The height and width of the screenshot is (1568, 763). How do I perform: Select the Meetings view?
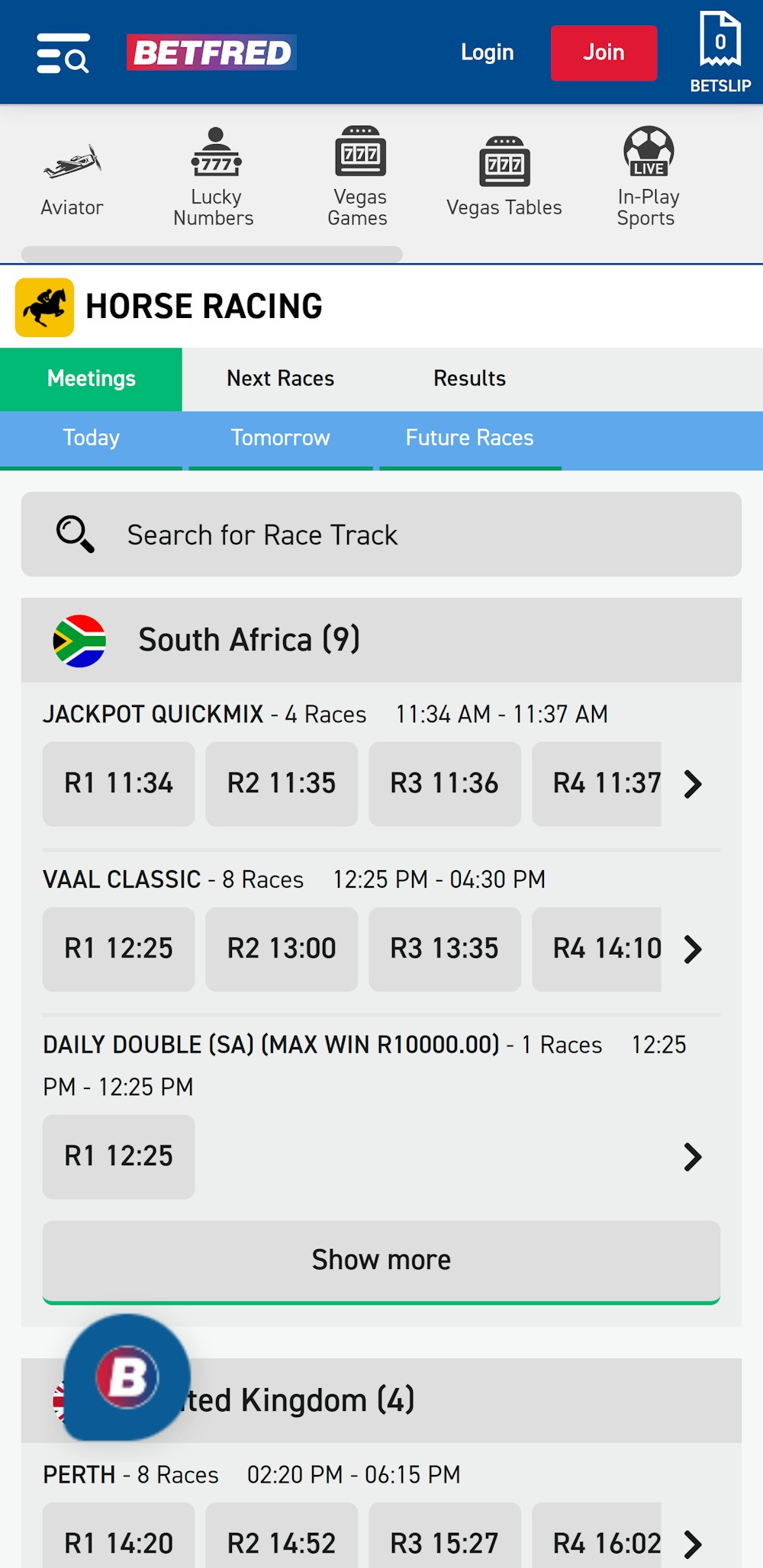click(x=91, y=378)
